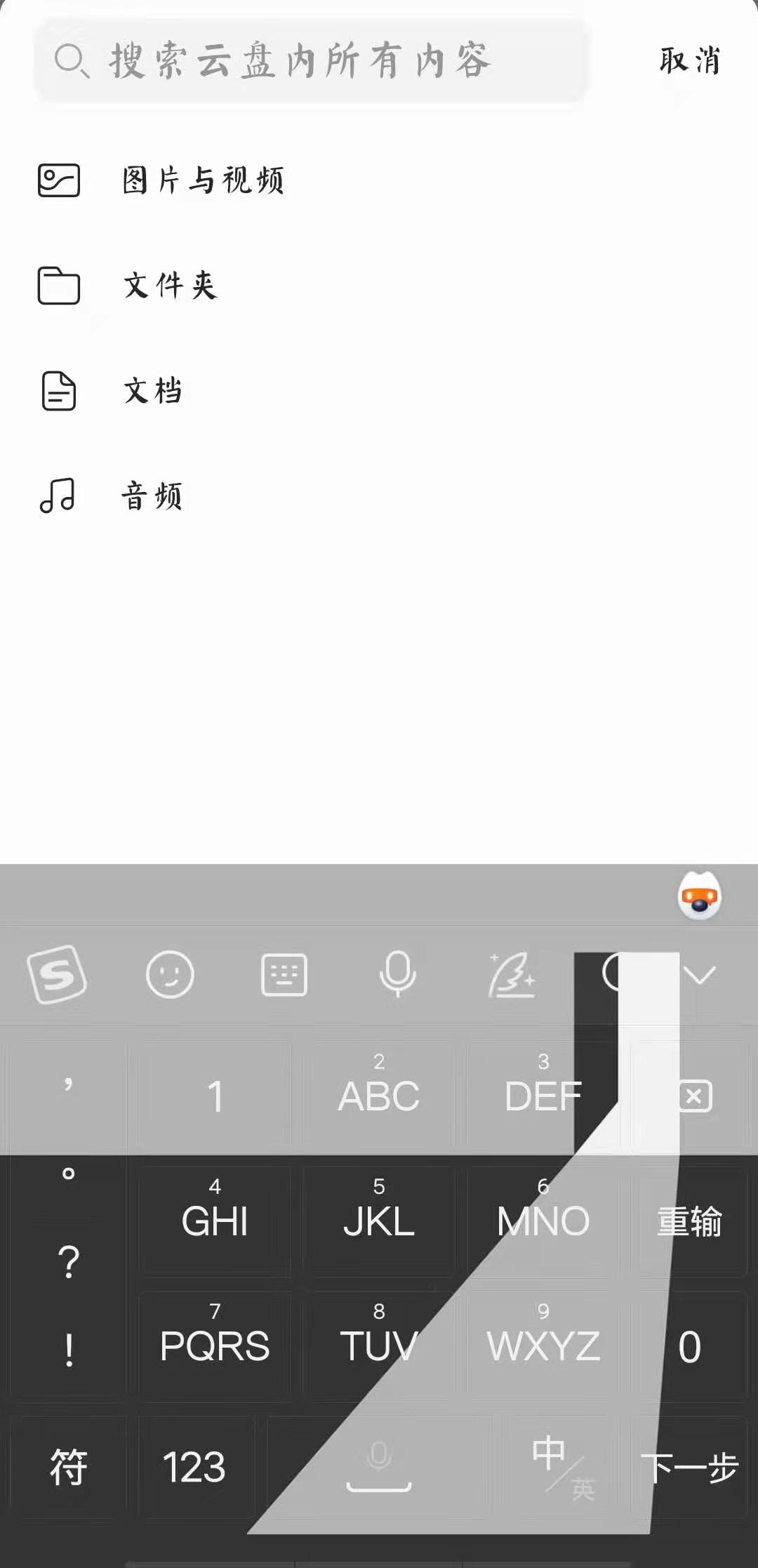Viewport: 758px width, 1568px height.
Task: Tap the cloud drive search field
Action: coord(309,60)
